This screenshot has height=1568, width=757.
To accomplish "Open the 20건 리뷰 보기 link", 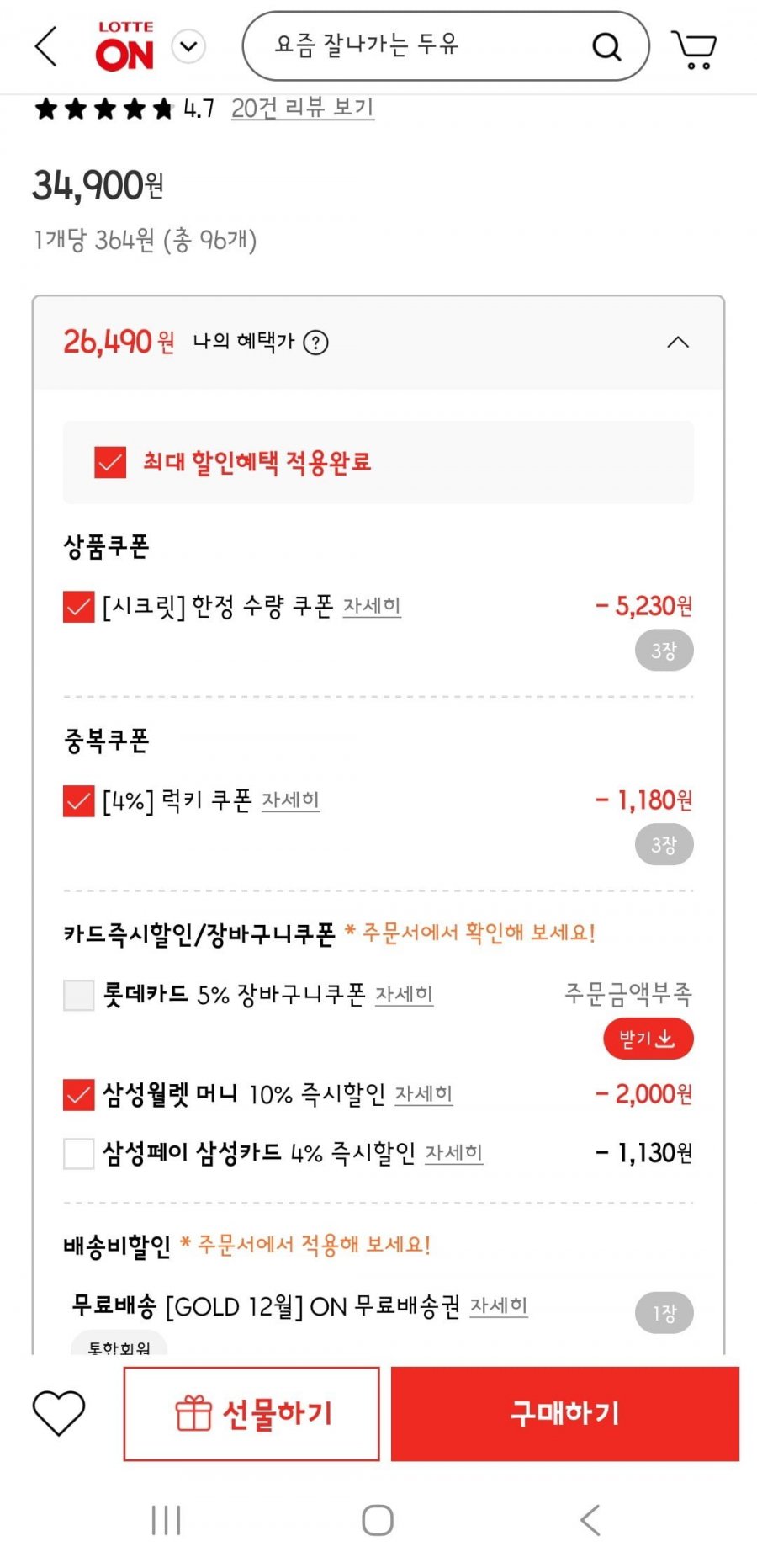I will pyautogui.click(x=302, y=108).
